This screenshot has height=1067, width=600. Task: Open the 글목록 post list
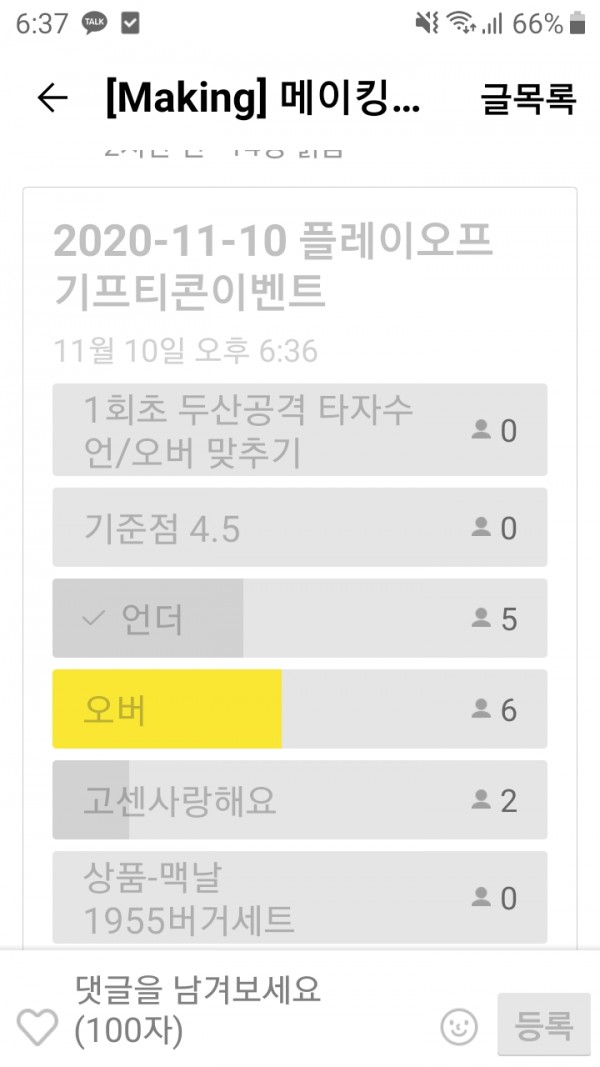tap(528, 98)
